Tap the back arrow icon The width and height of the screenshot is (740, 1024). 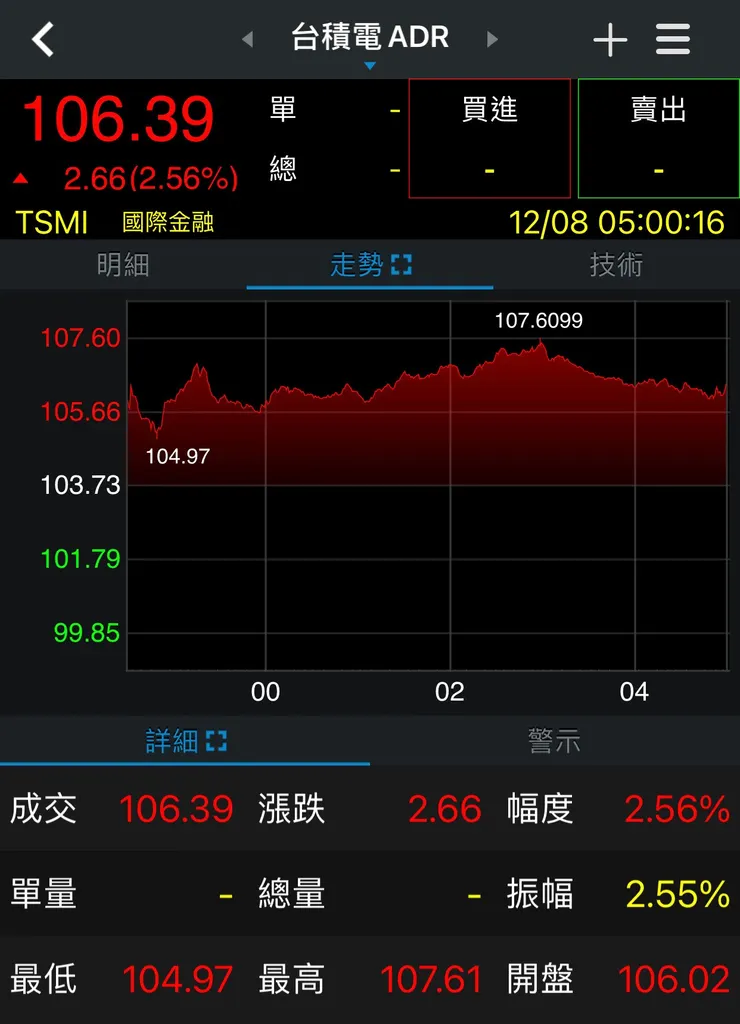42,39
